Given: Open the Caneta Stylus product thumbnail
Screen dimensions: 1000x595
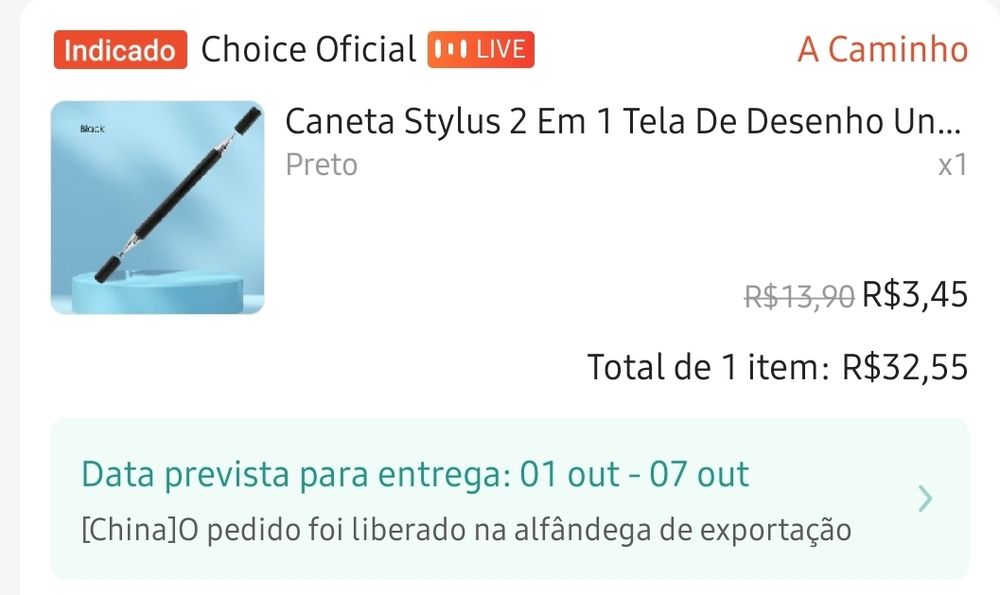Looking at the screenshot, I should coord(158,207).
